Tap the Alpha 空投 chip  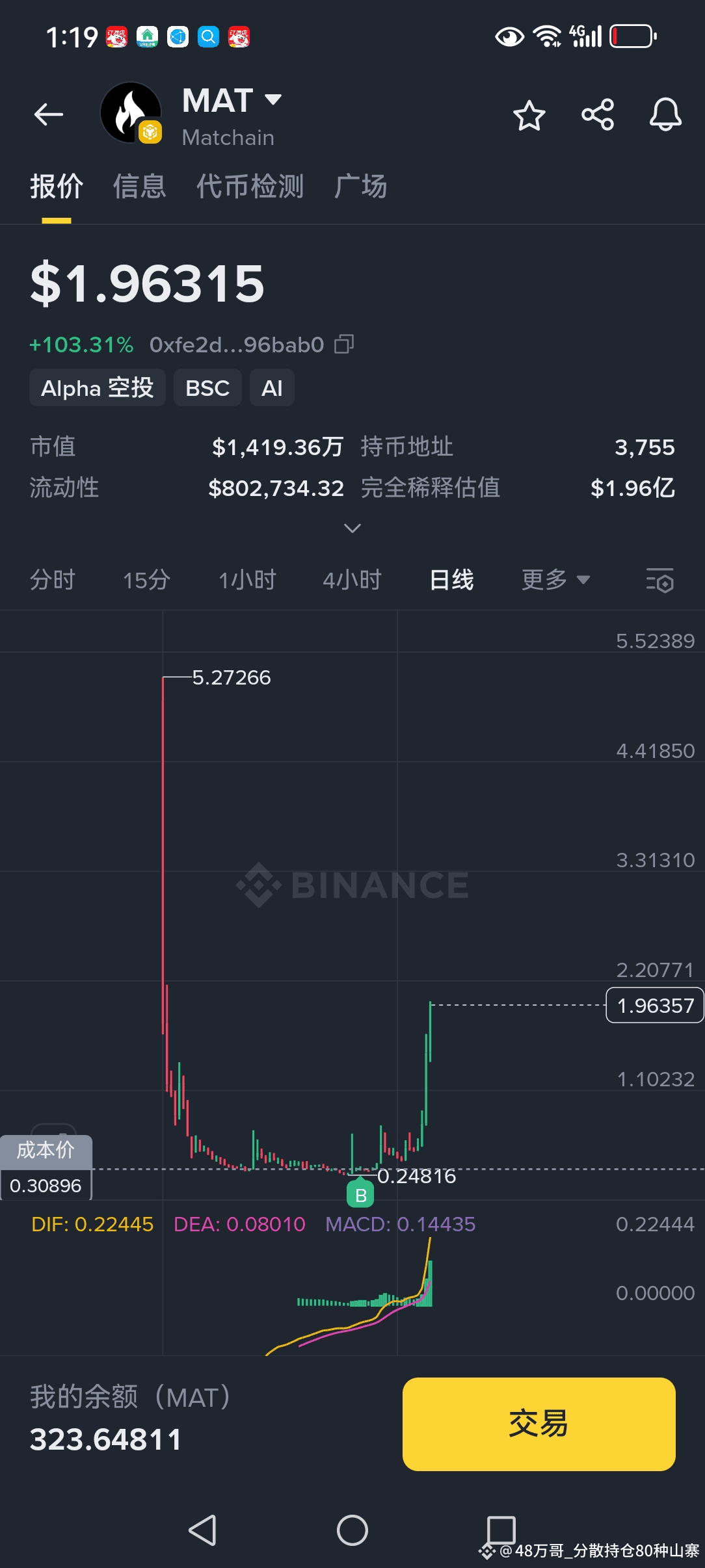coord(98,388)
